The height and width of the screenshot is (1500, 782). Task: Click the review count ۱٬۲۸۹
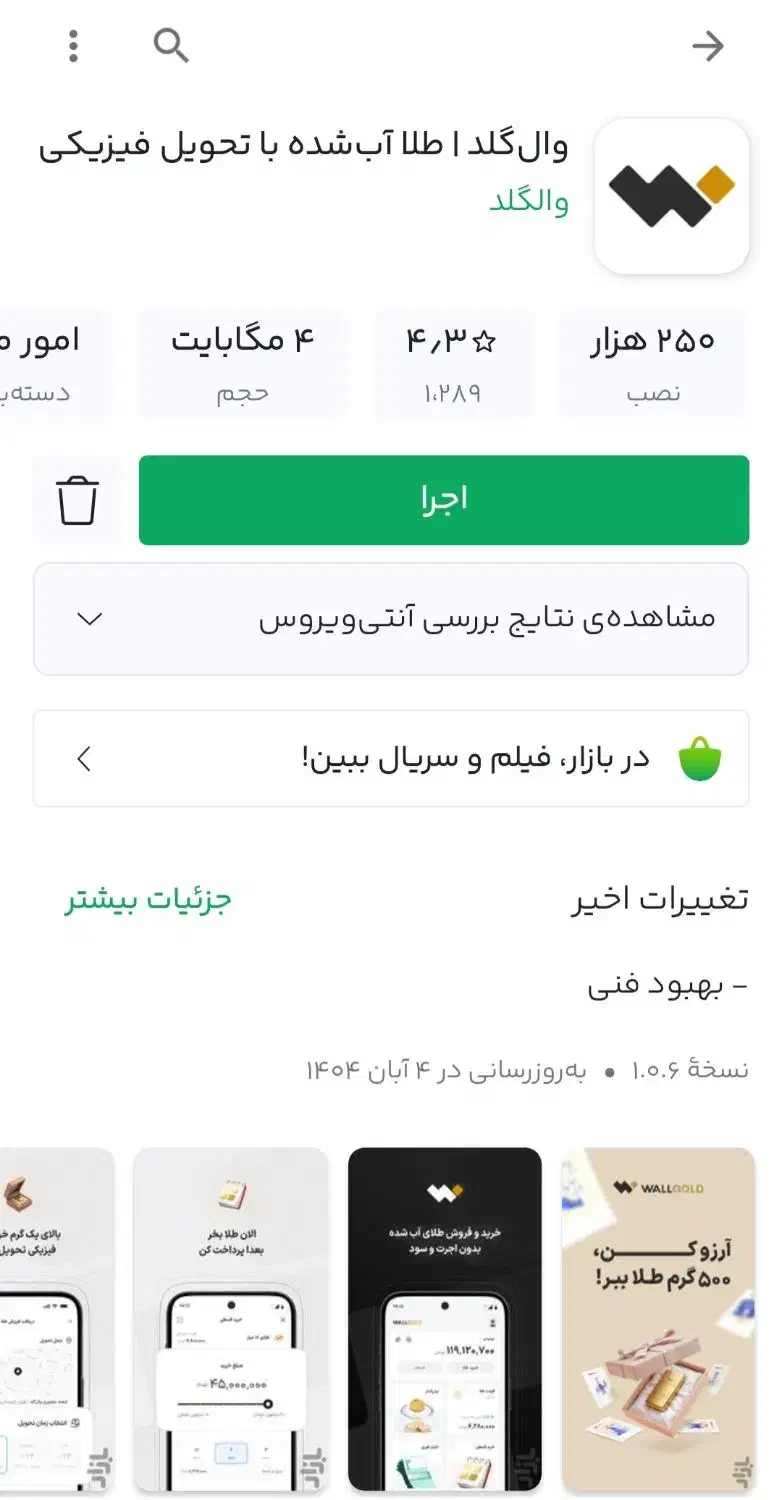[452, 392]
